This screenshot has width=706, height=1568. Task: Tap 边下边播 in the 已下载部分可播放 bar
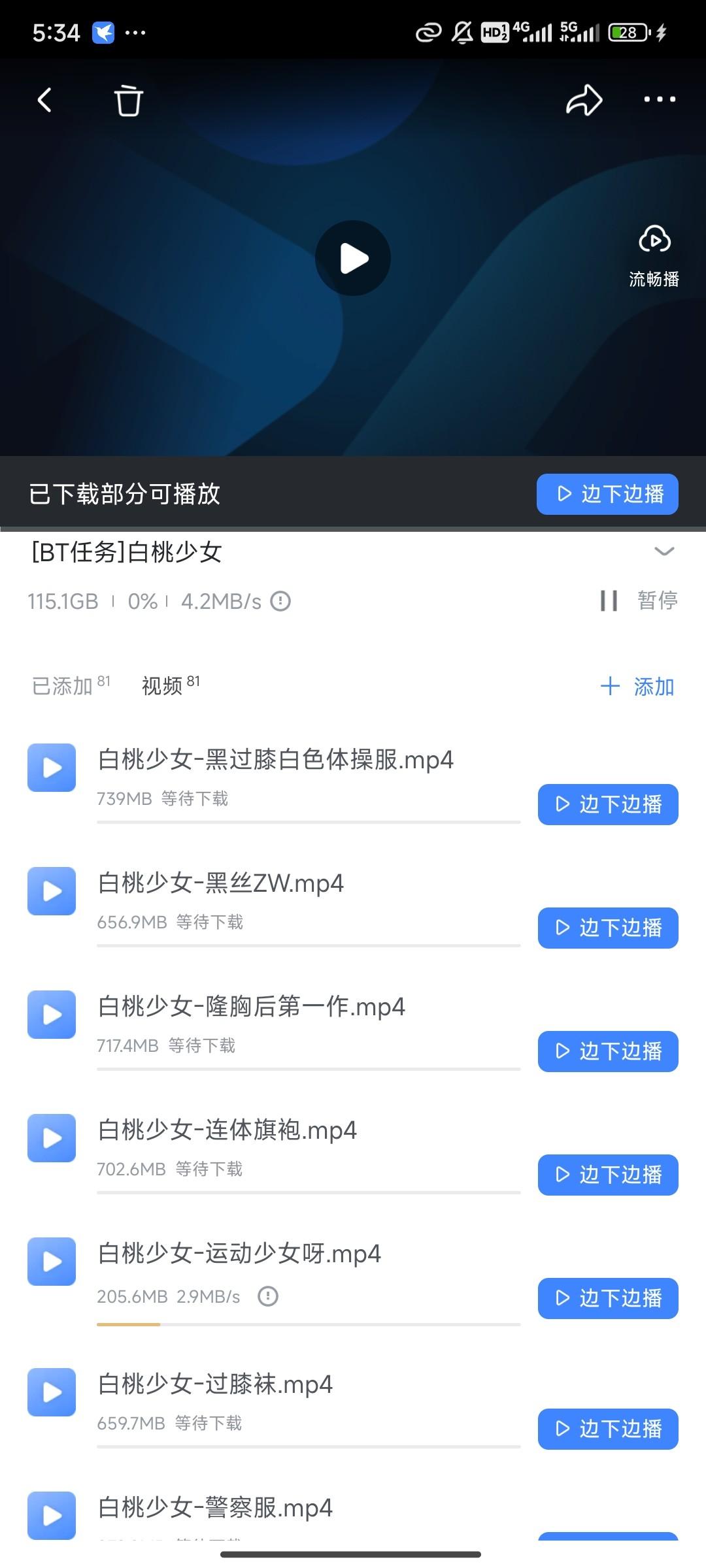[x=607, y=494]
